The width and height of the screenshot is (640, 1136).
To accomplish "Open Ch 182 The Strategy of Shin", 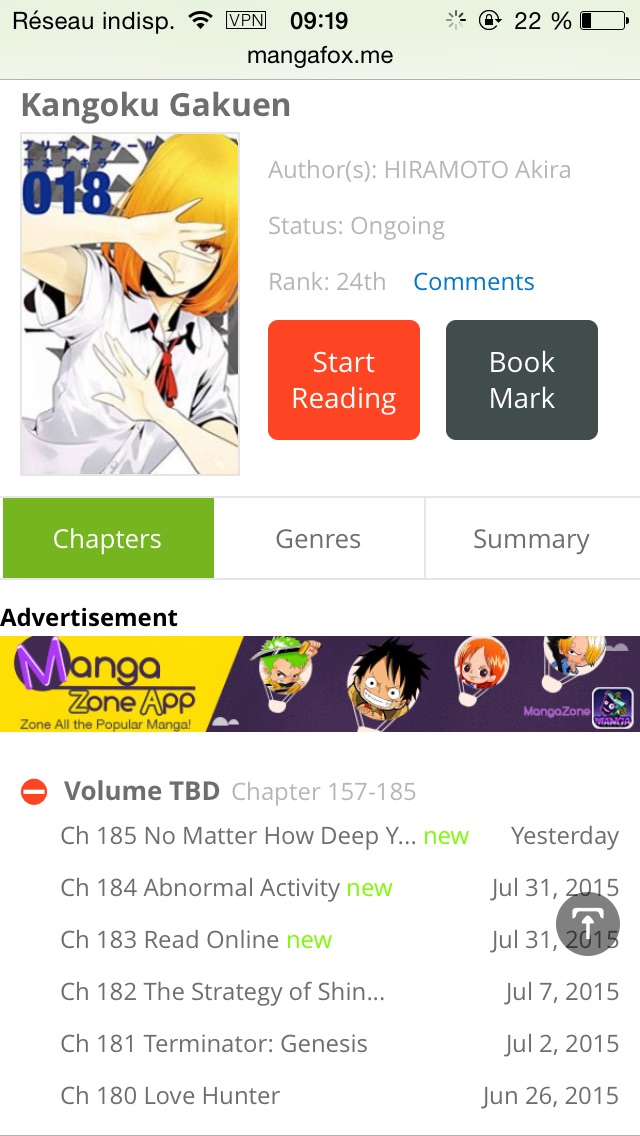I will [x=222, y=992].
